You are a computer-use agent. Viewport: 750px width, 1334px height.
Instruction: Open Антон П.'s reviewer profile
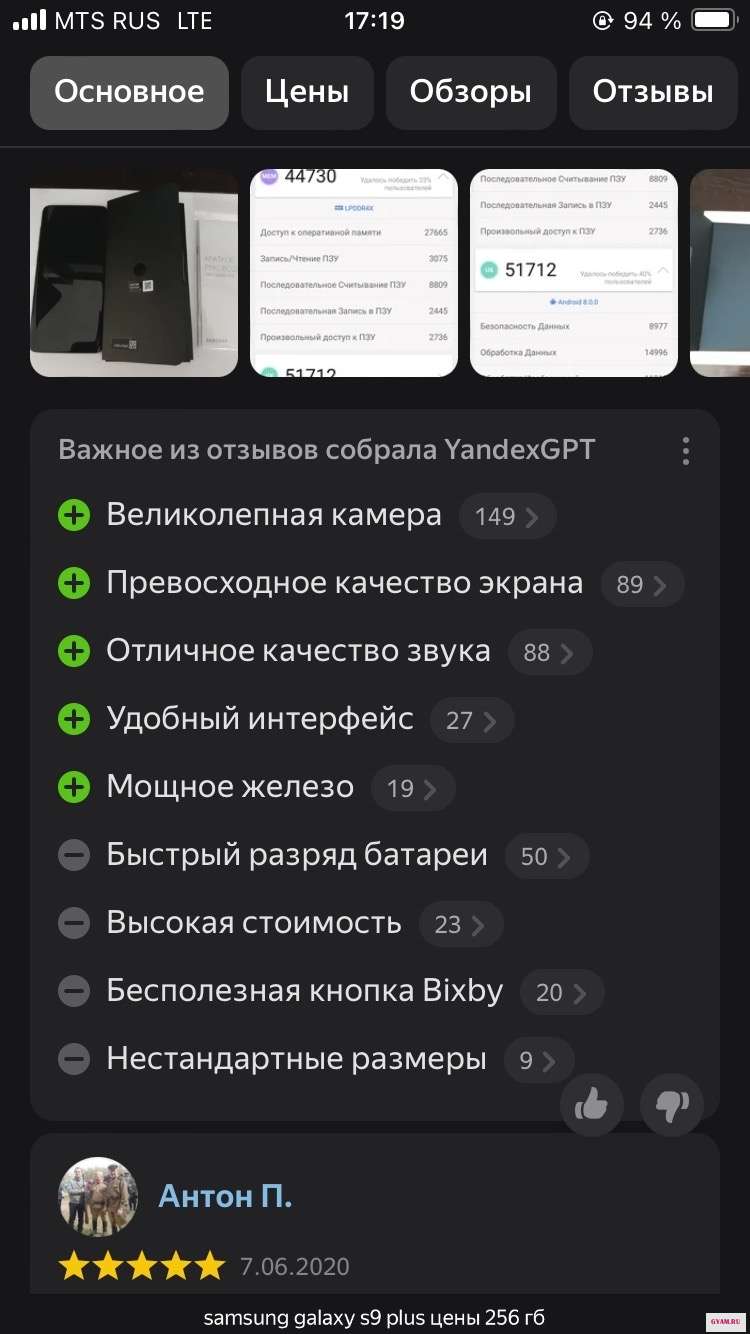(225, 1196)
